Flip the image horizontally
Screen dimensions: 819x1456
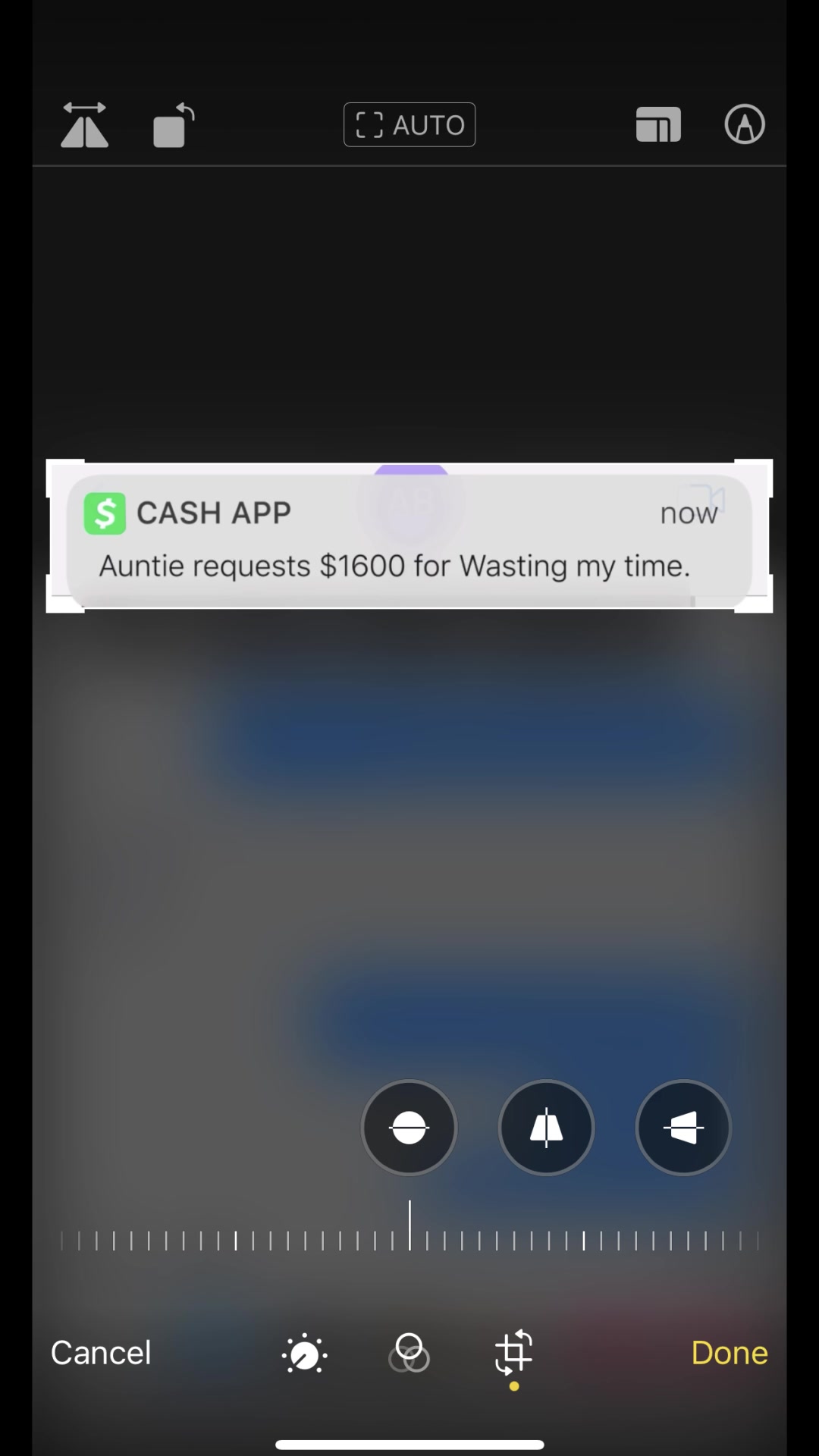click(x=84, y=125)
